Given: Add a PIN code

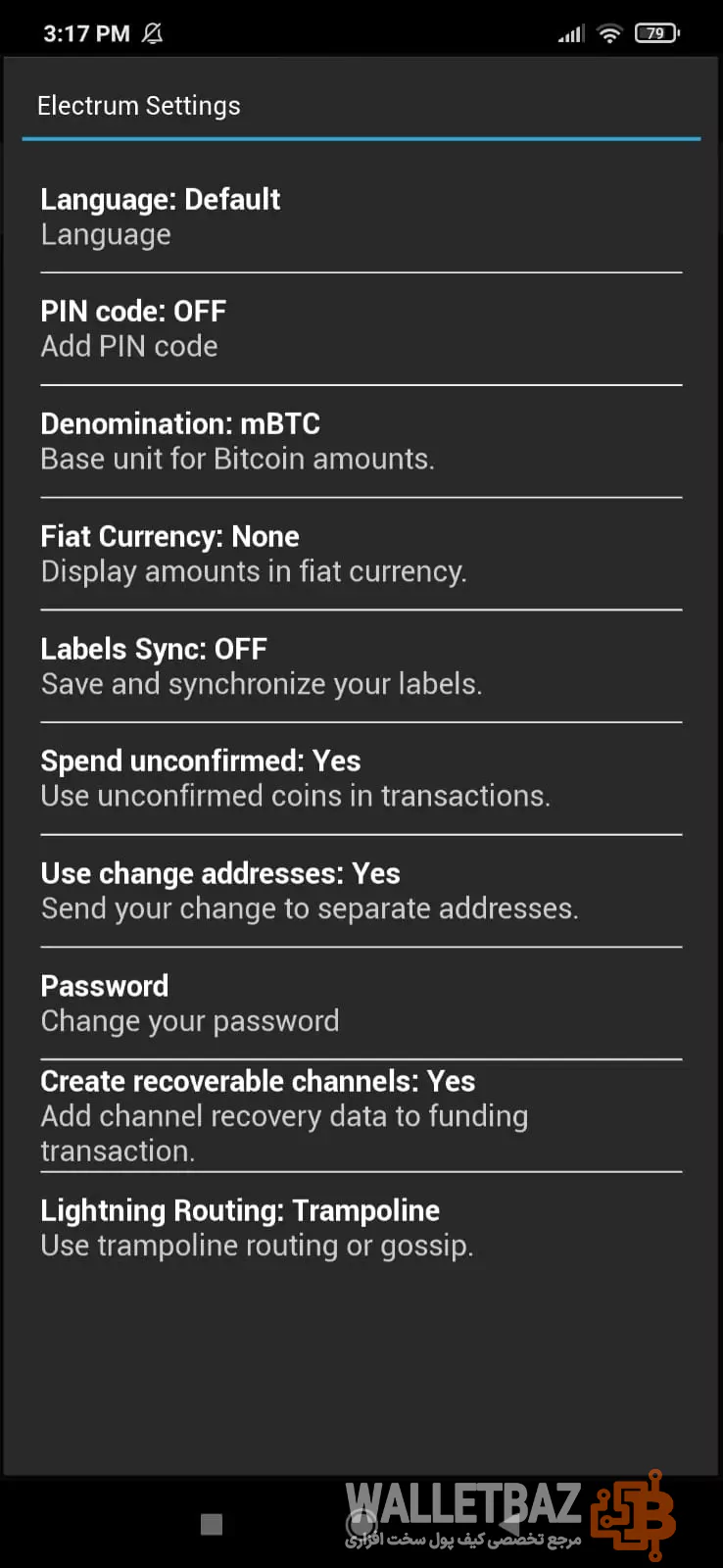Looking at the screenshot, I should (x=361, y=328).
